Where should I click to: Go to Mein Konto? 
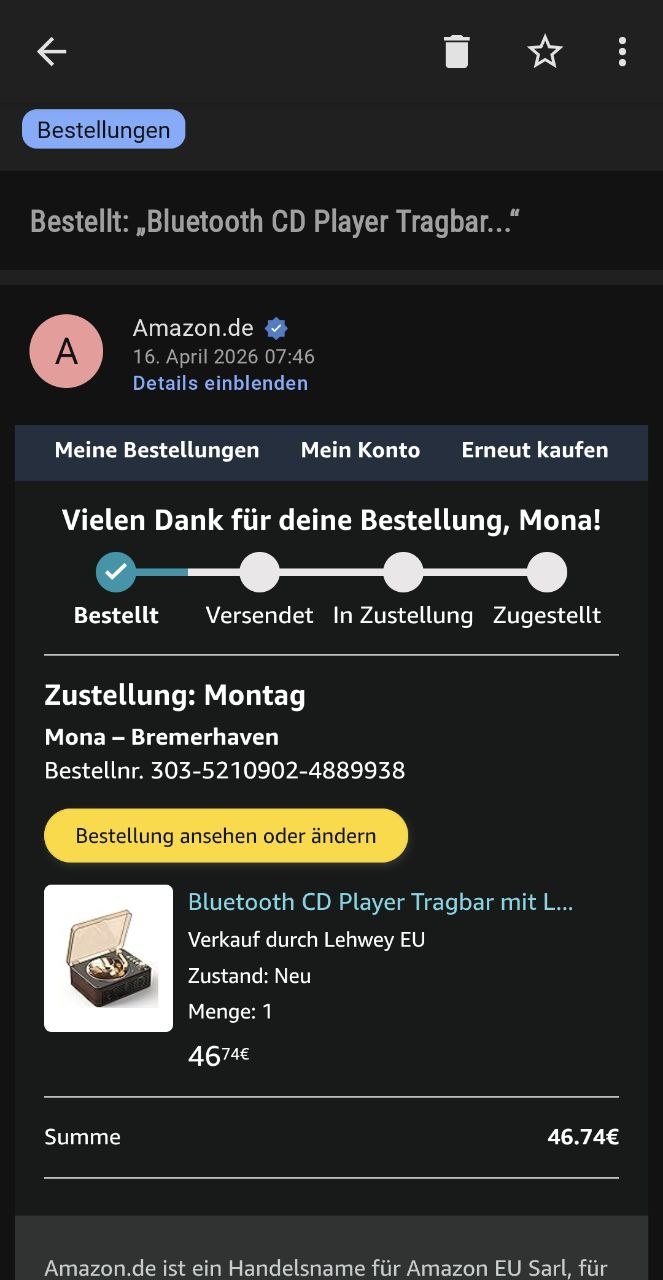360,450
